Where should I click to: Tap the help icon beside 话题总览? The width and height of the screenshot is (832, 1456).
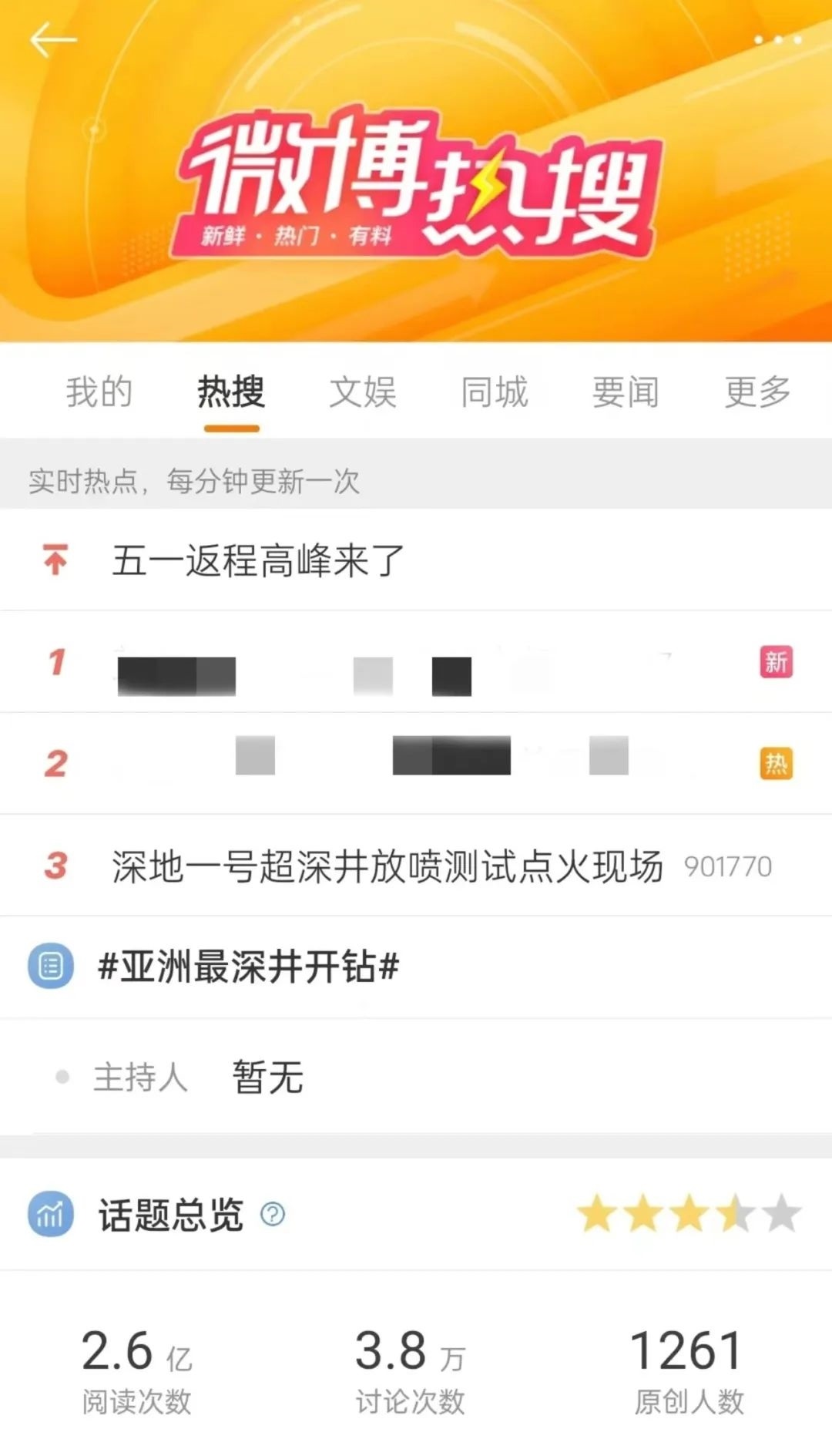273,1215
